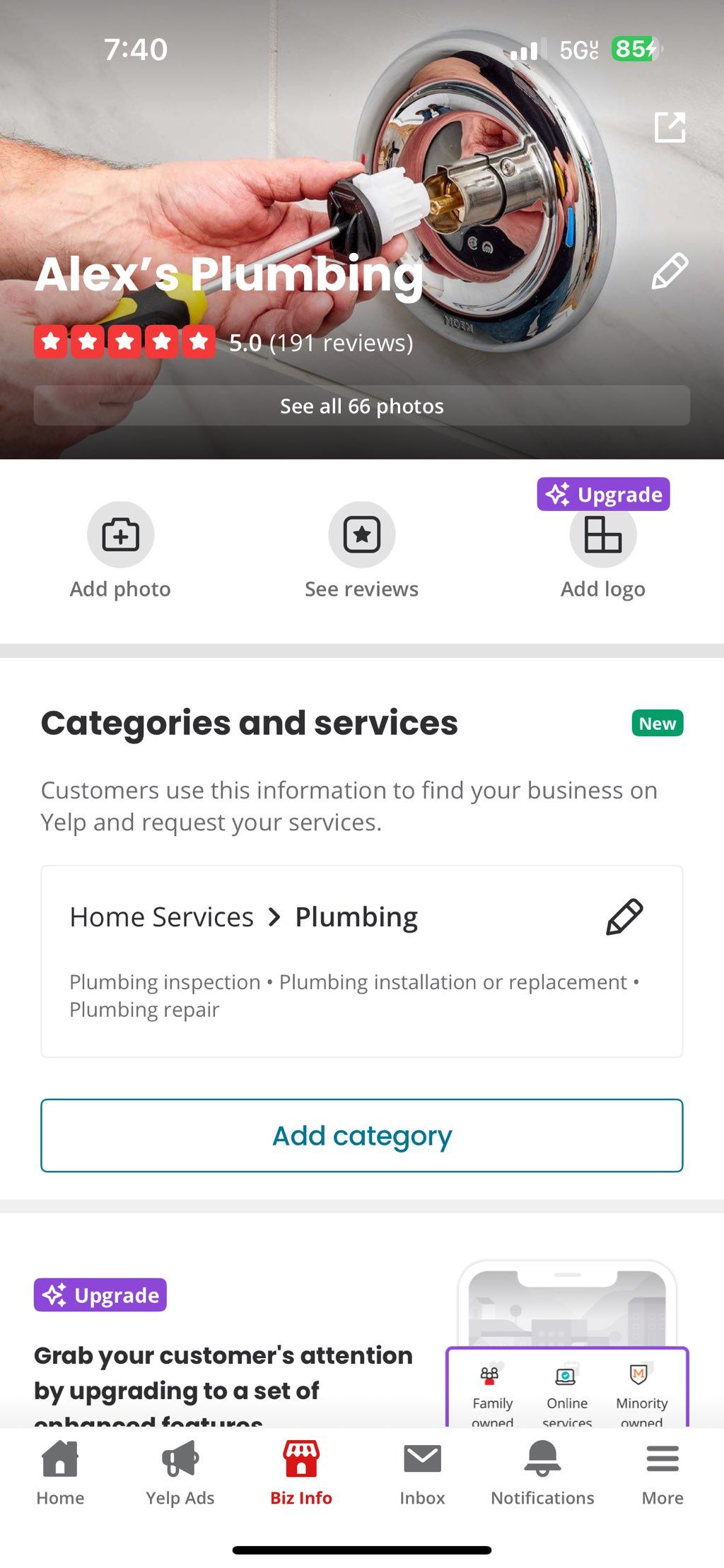Viewport: 724px width, 1568px height.
Task: Switch to the Home tab
Action: click(60, 1473)
